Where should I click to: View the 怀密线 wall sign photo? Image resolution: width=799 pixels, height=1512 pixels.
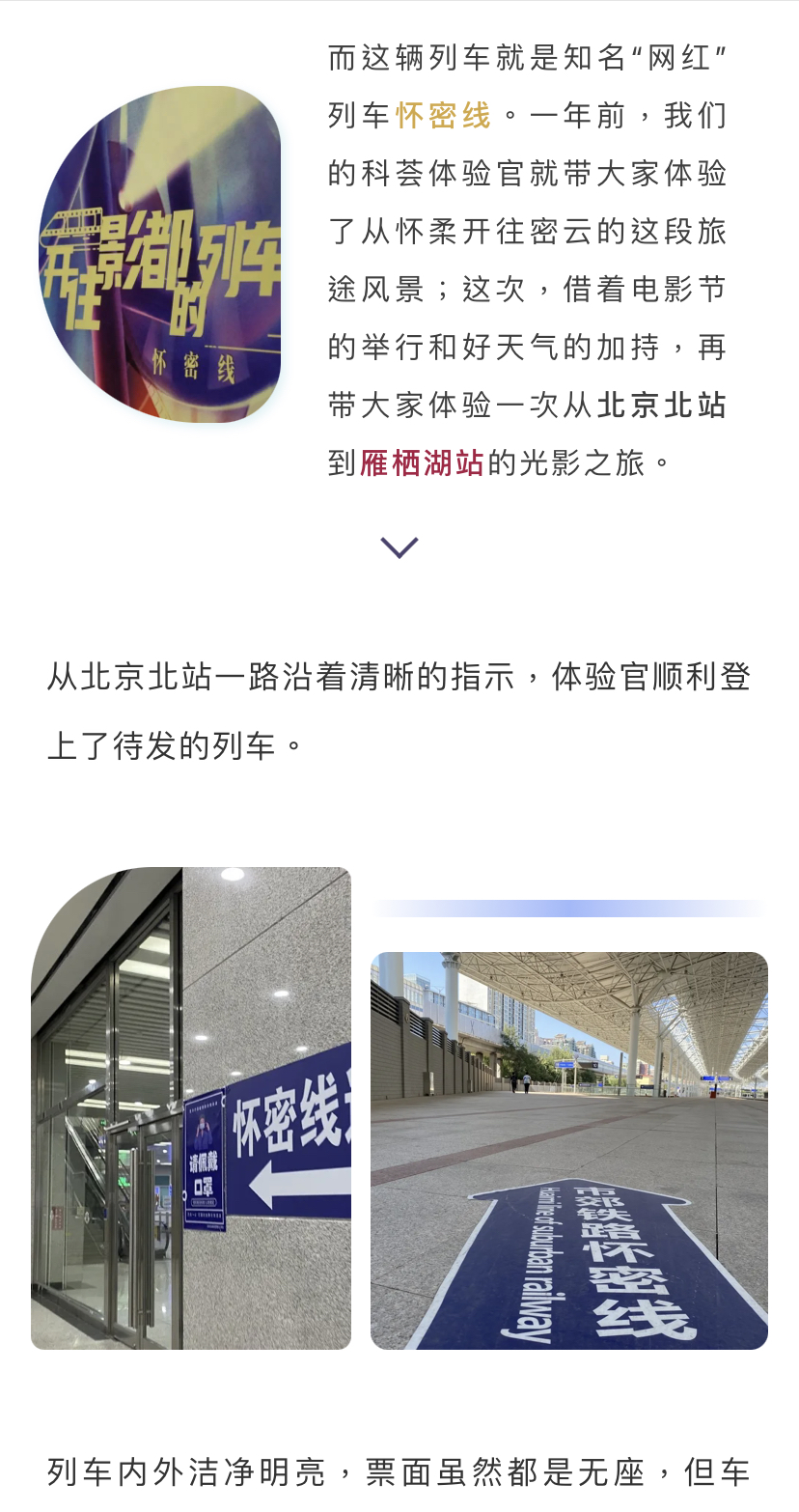click(x=191, y=1107)
